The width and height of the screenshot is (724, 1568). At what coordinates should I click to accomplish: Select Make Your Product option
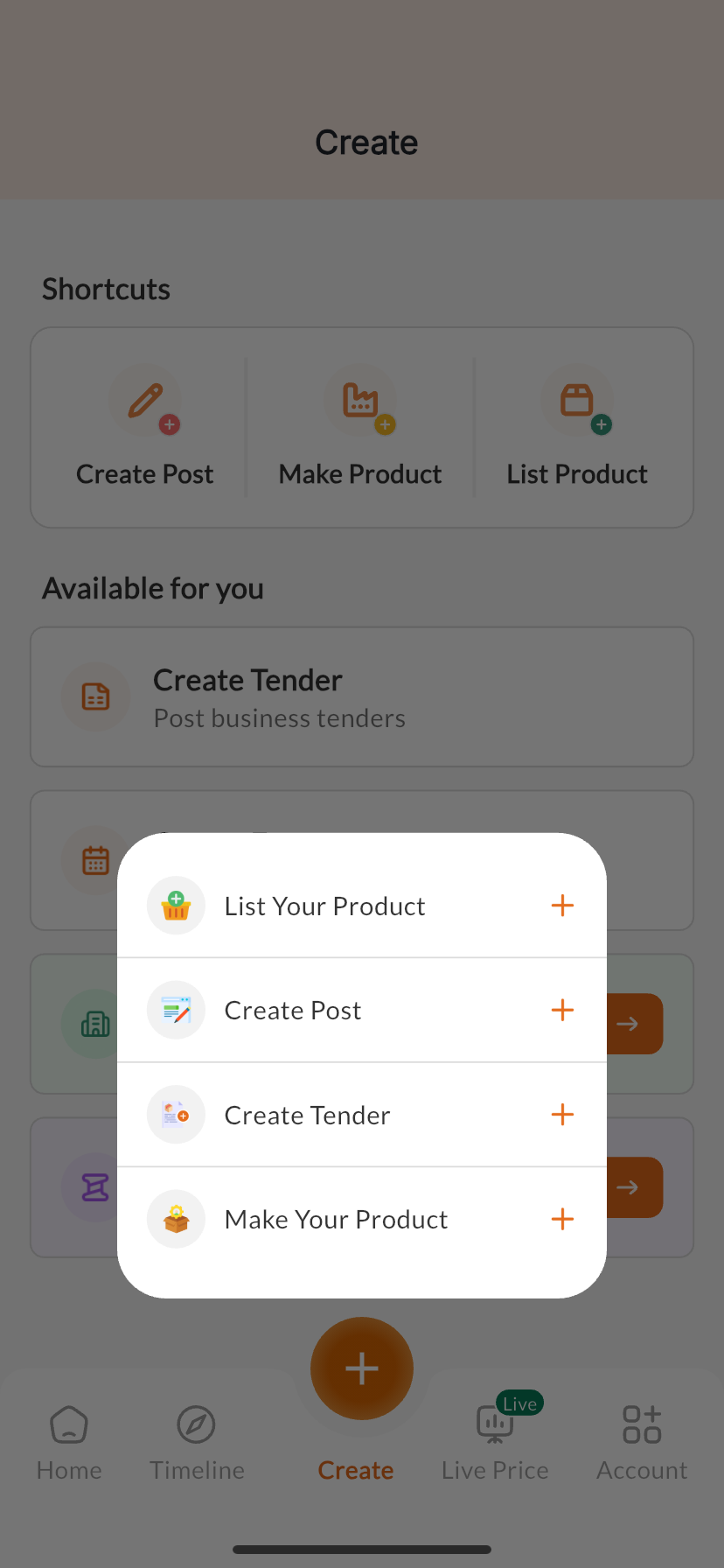(360, 1219)
